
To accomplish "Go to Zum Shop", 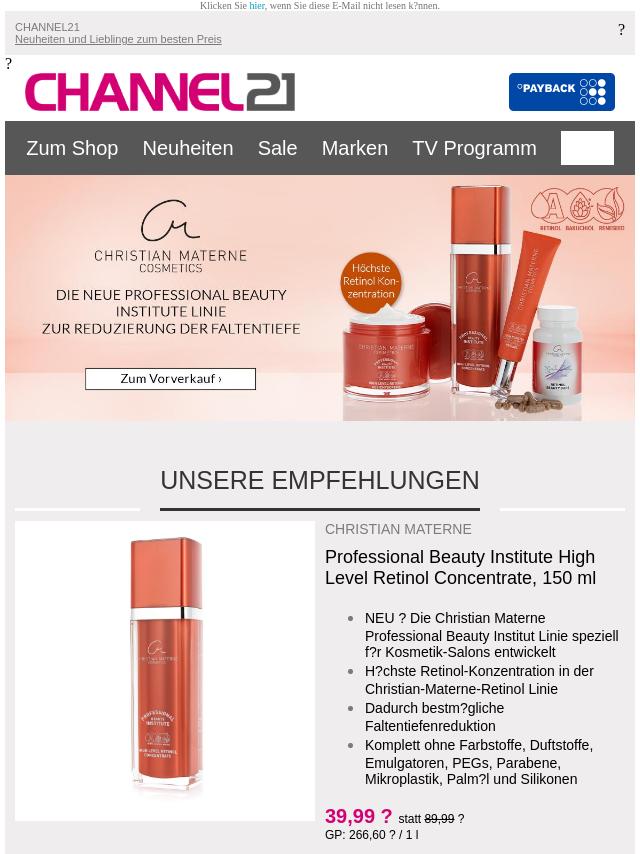I will [72, 148].
